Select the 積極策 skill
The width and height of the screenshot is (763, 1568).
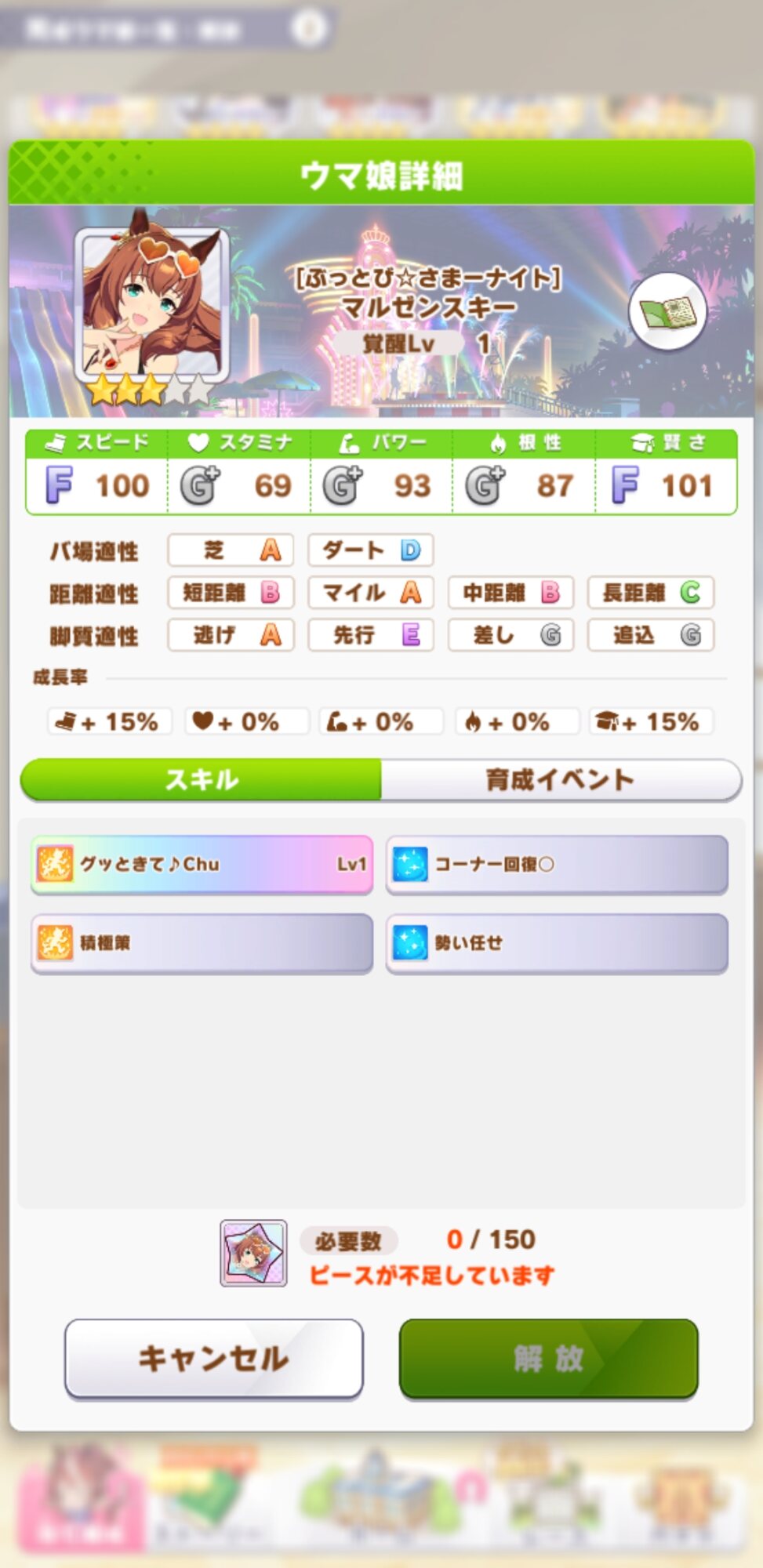pos(202,942)
